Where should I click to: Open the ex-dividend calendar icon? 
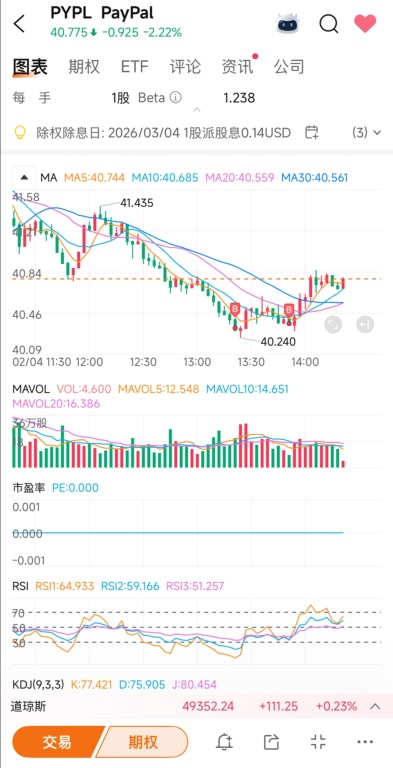[312, 132]
